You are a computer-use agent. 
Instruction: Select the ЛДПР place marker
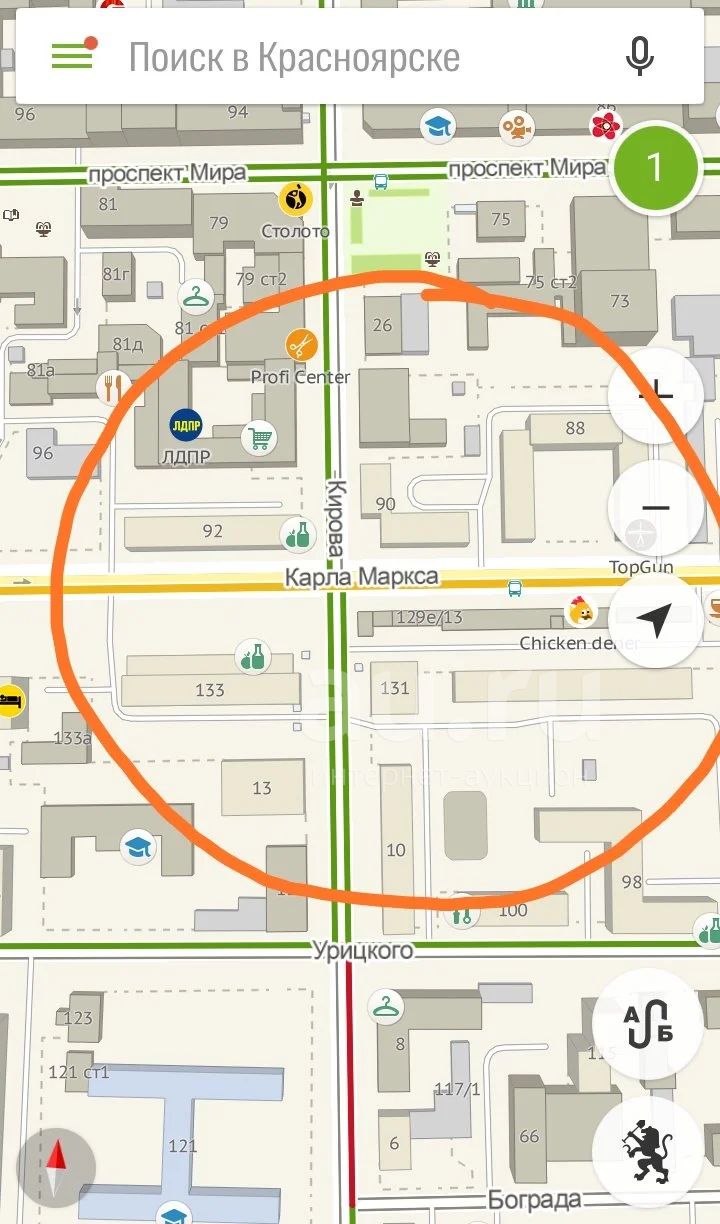pos(185,425)
